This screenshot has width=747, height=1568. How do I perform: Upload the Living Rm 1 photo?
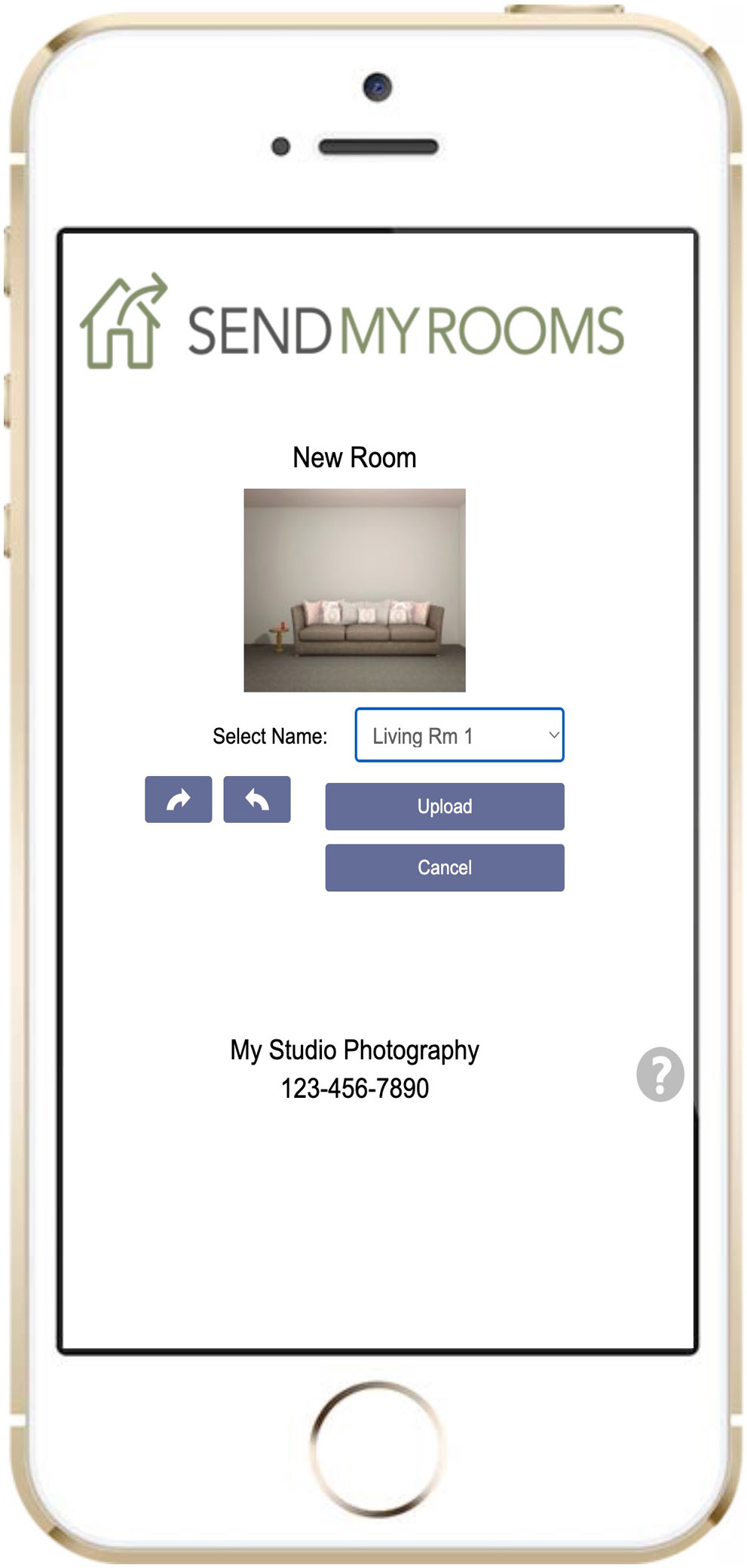444,806
